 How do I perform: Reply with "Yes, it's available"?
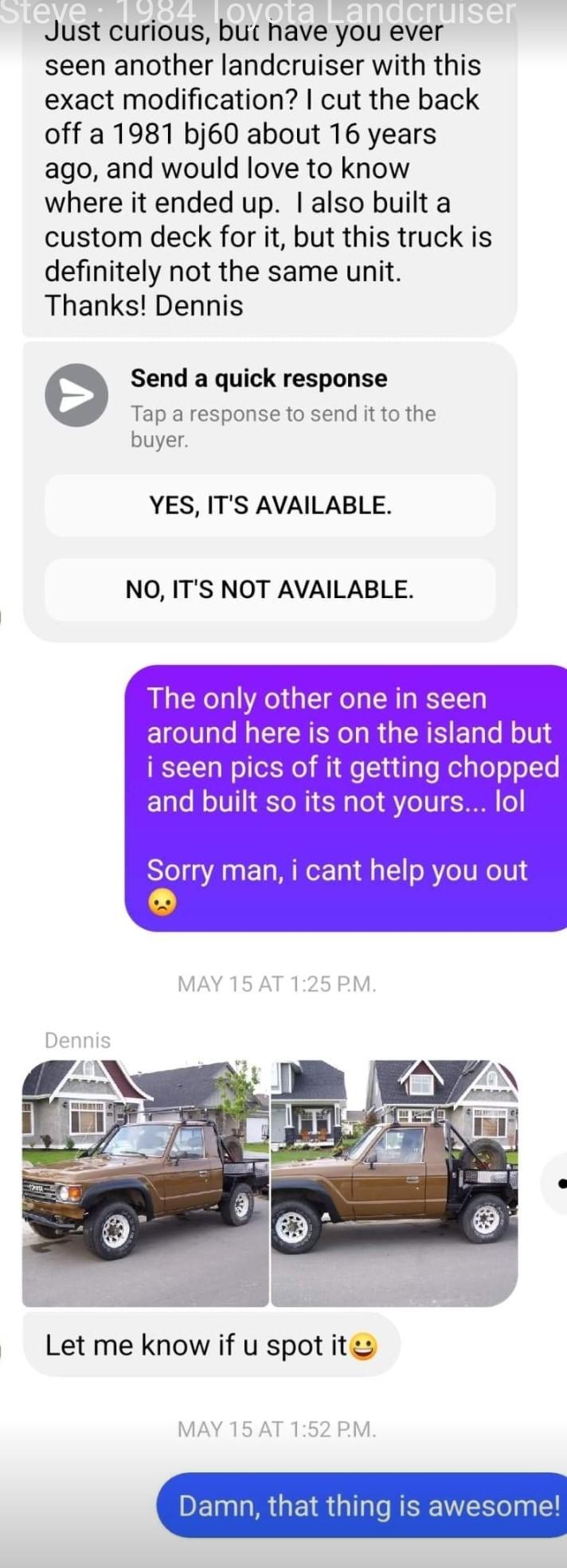pos(270,506)
